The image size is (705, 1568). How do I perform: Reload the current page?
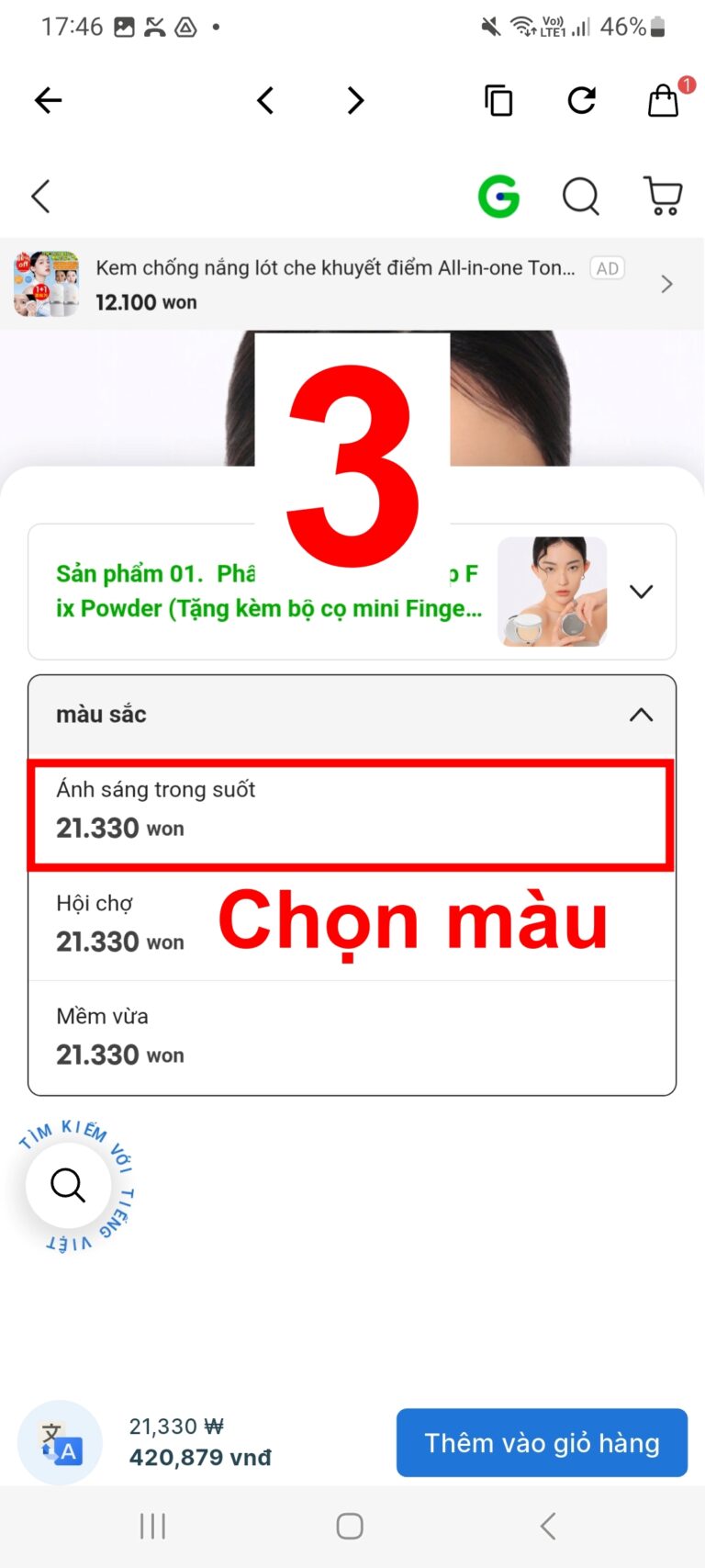[x=581, y=100]
